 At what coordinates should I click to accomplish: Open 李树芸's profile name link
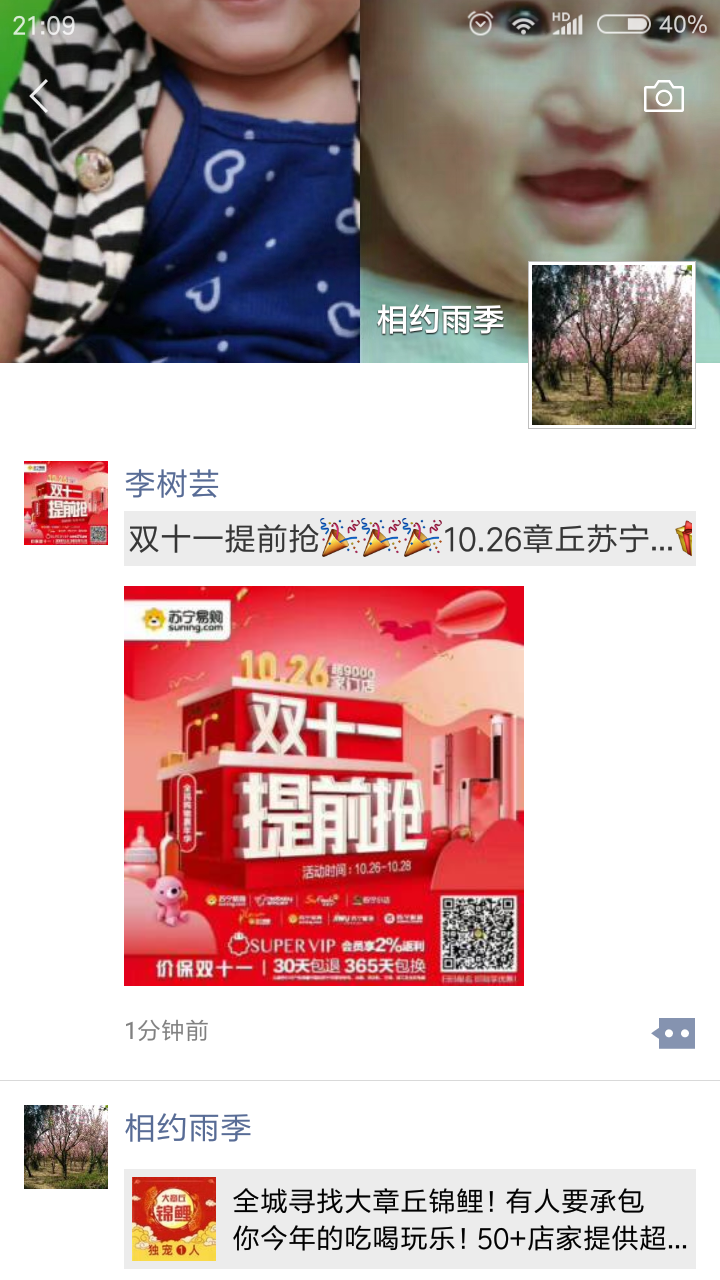[172, 484]
